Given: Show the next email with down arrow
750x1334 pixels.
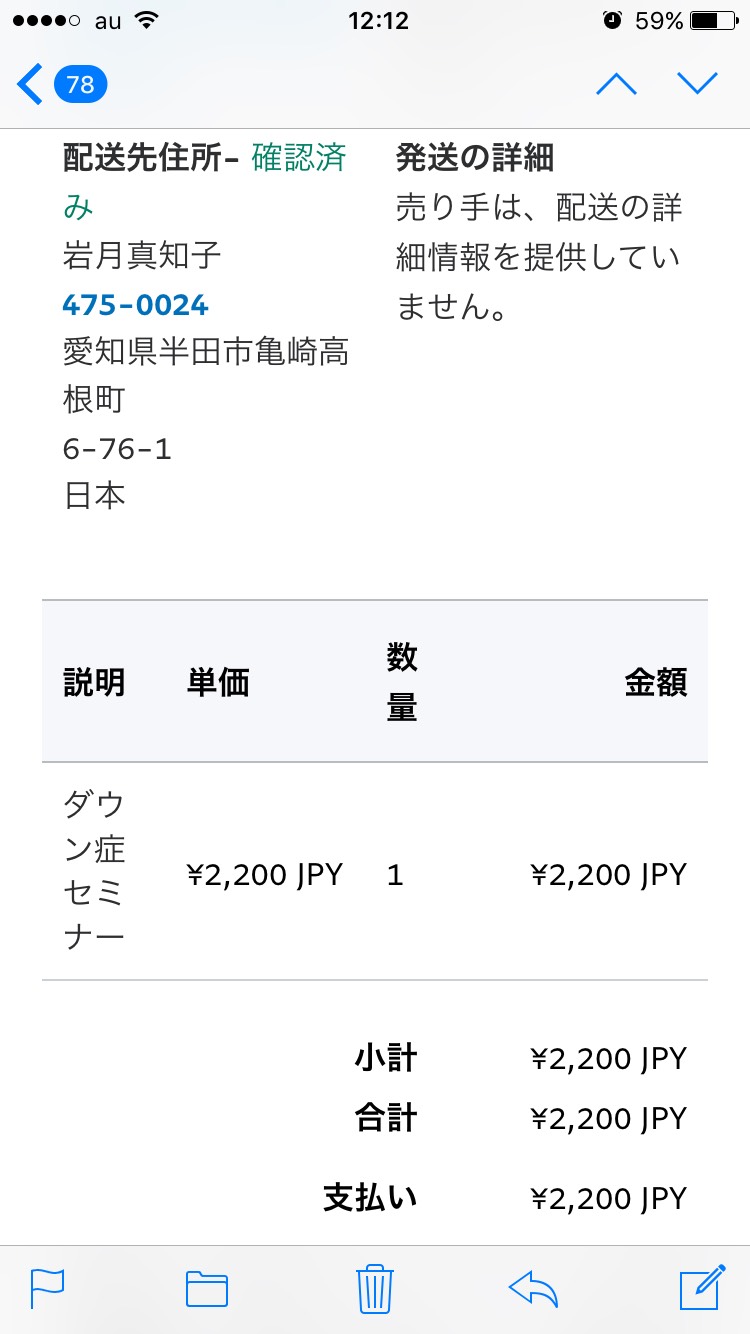Looking at the screenshot, I should tap(697, 84).
